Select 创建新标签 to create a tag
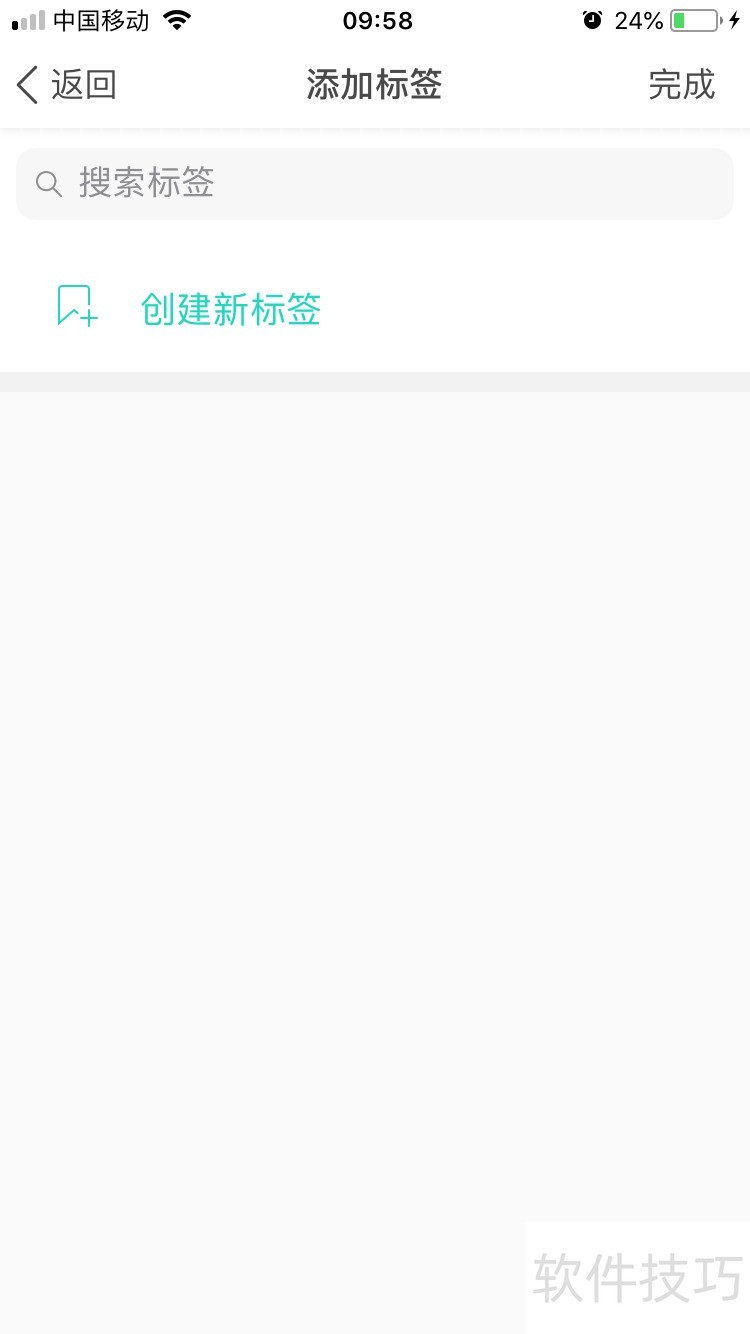 click(230, 310)
